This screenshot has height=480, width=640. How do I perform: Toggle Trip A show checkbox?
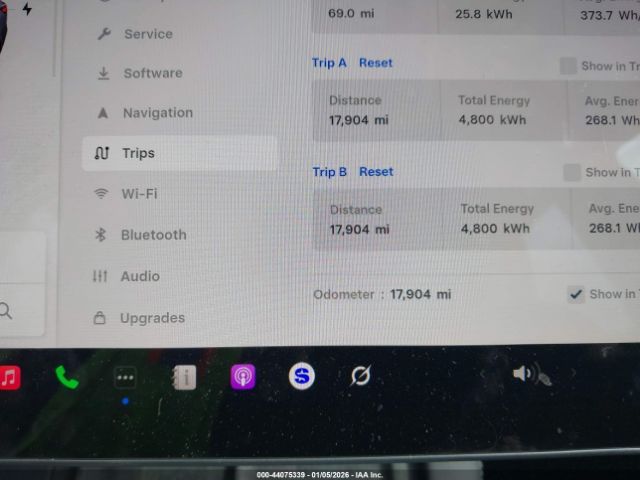click(568, 66)
